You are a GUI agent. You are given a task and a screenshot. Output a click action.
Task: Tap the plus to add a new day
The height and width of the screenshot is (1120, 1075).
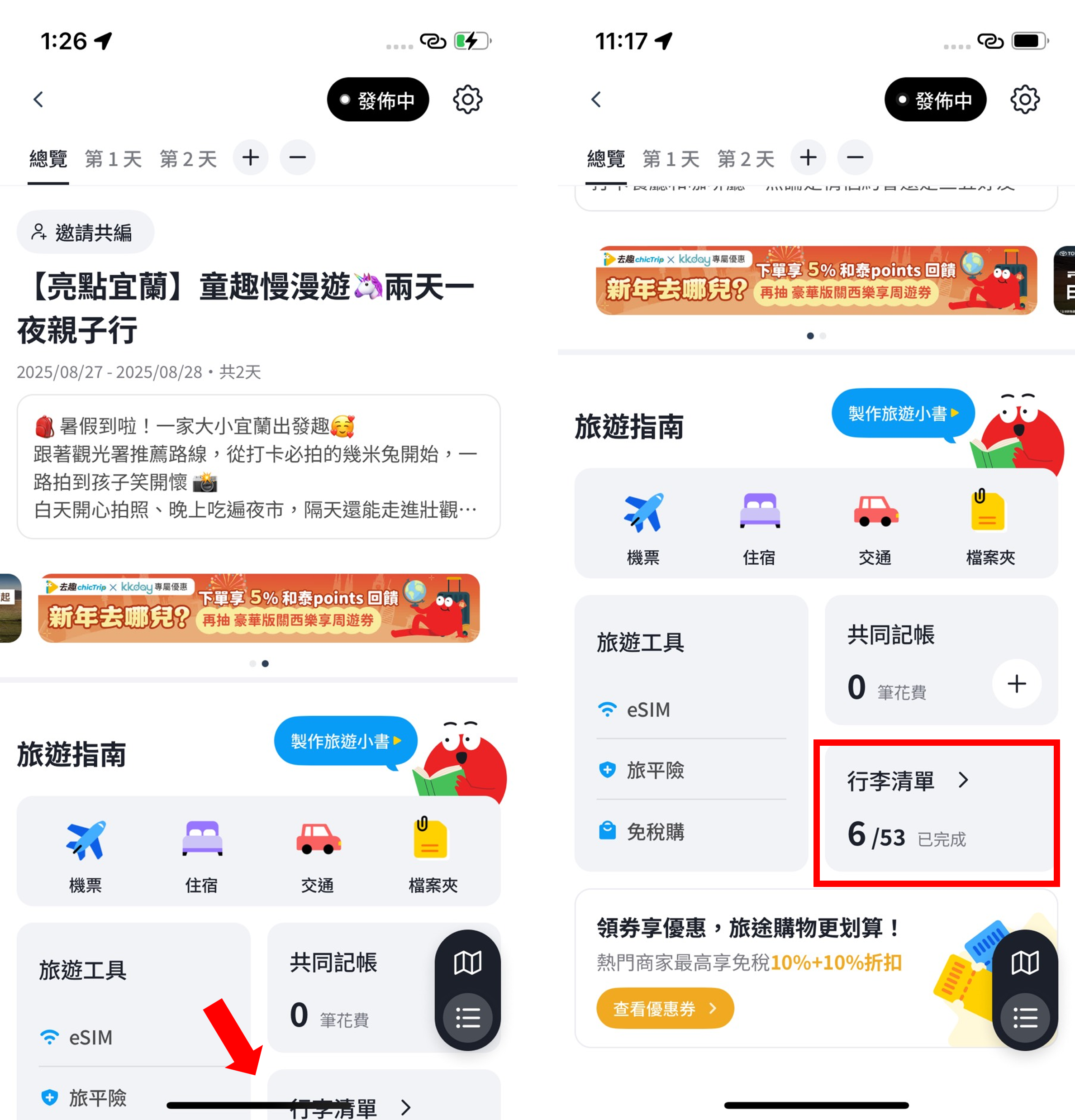[251, 158]
